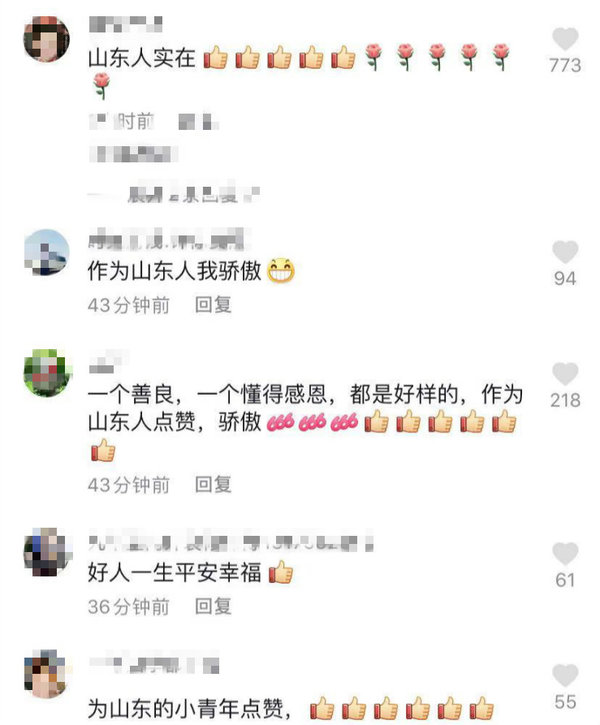
Task: Reply to the '一个善良，一个懂得感恩' comment
Action: pyautogui.click(x=213, y=485)
